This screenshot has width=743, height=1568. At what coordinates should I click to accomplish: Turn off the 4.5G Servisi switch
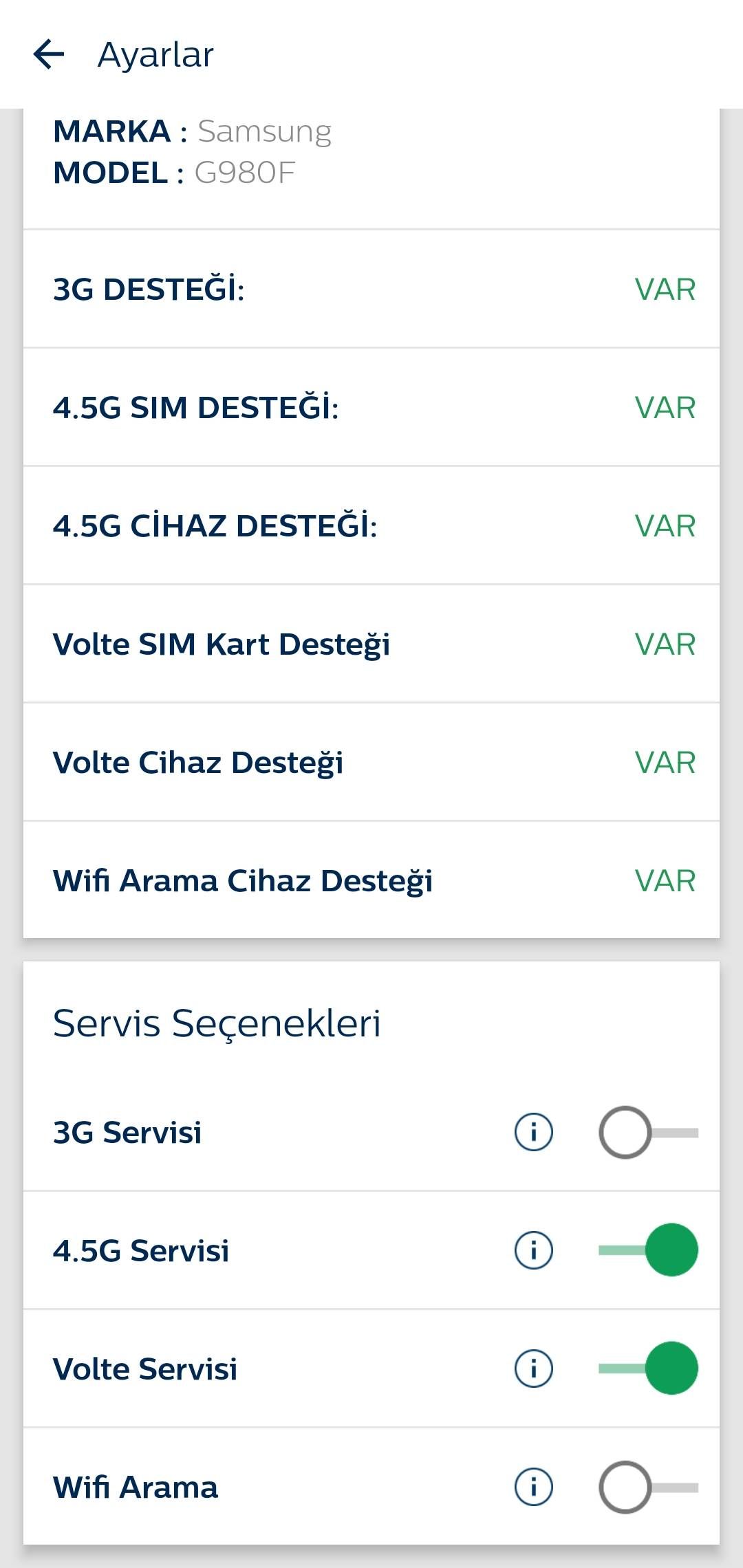[648, 1250]
